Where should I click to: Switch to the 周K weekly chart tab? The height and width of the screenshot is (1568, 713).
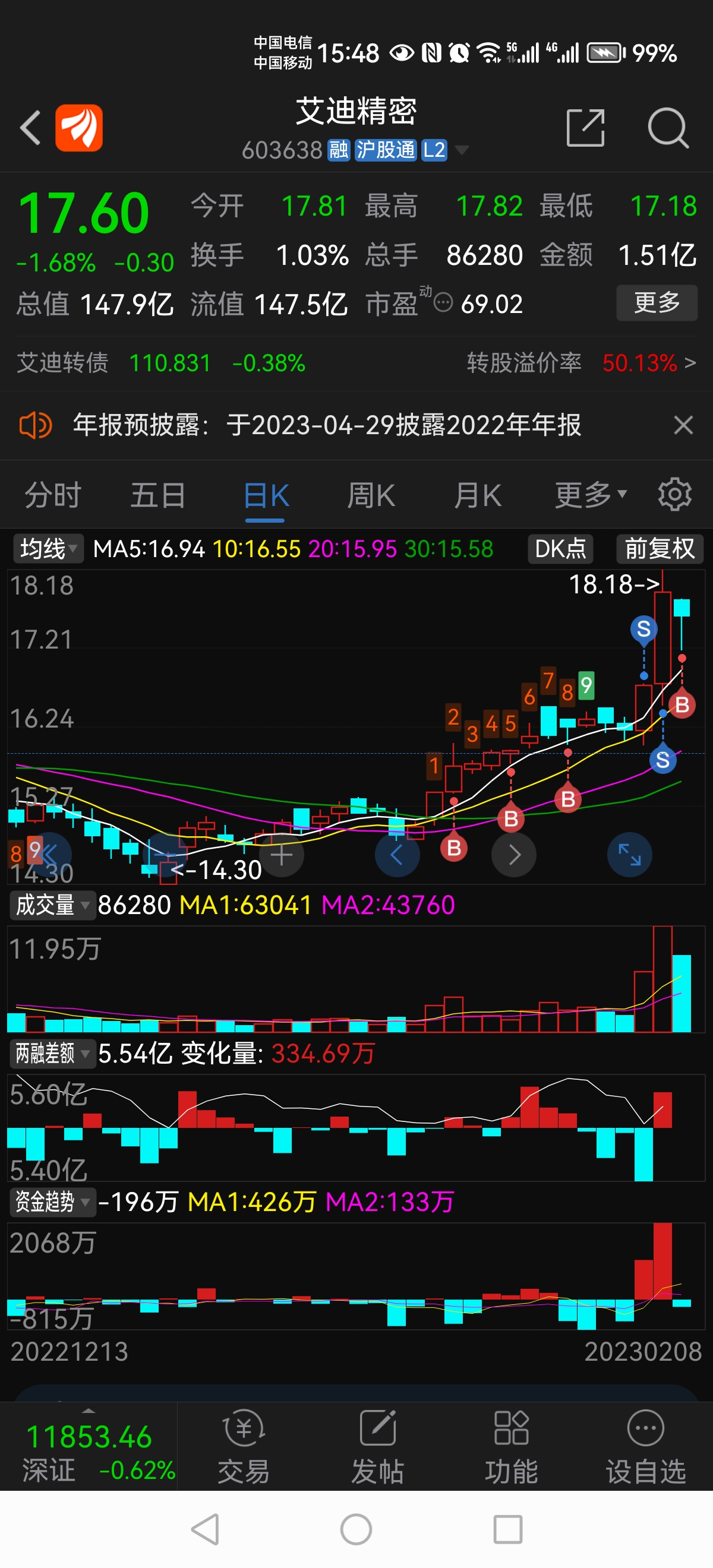pos(371,494)
